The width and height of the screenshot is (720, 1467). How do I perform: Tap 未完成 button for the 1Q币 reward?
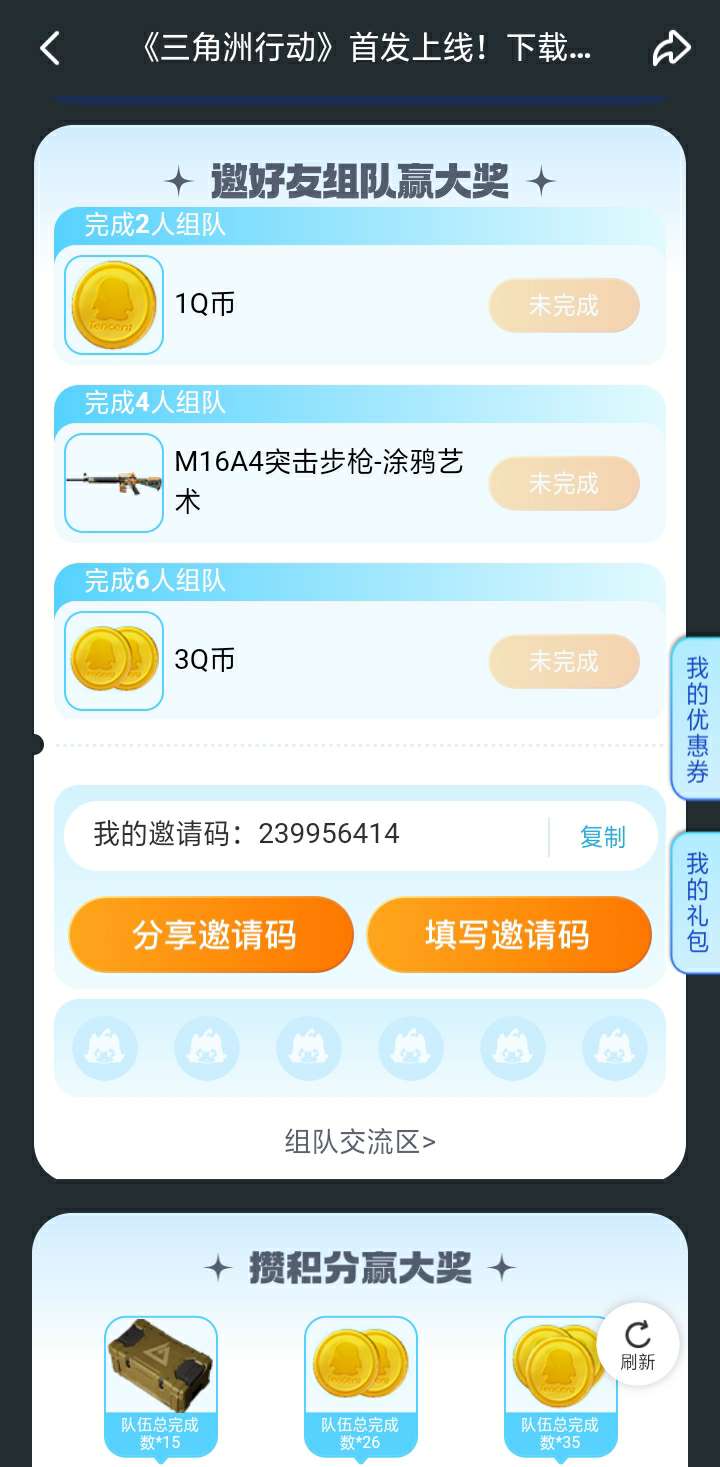[x=564, y=305]
